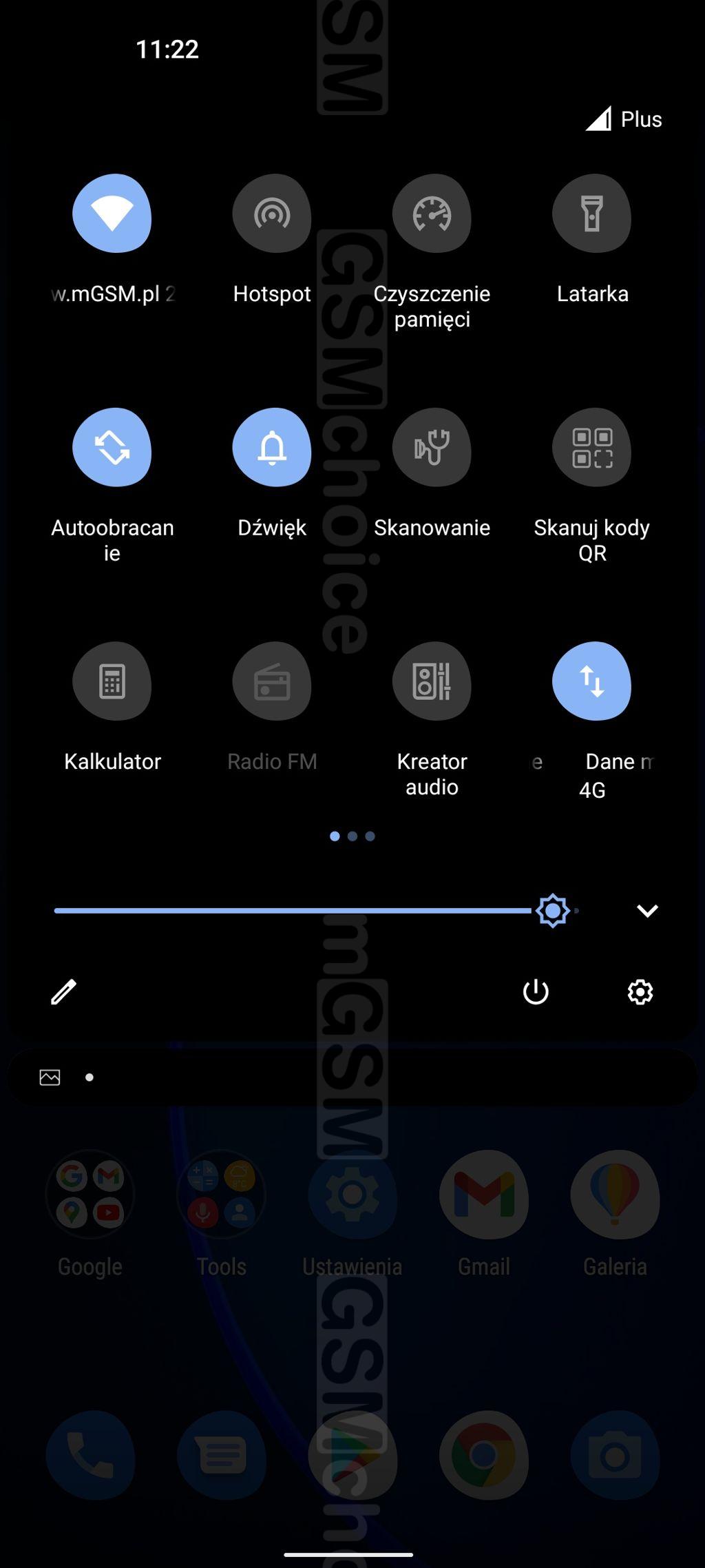Expand brightness options chevron
The image size is (705, 1568).
click(647, 911)
